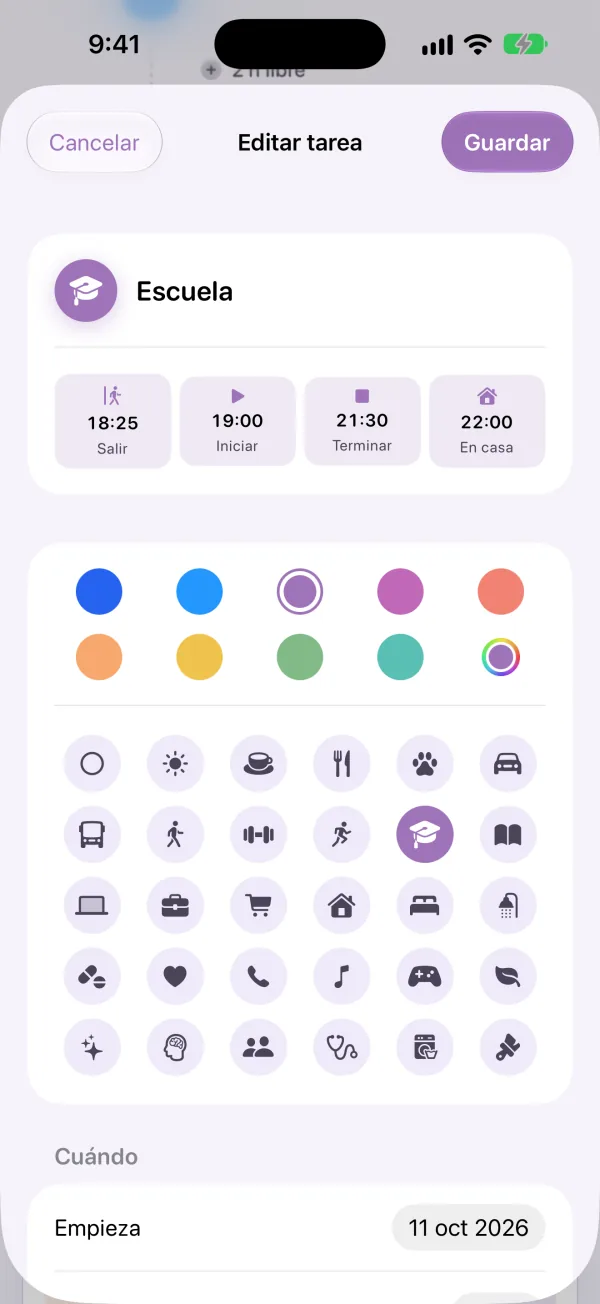Choose the green color swatch
600x1304 pixels.
(x=300, y=657)
